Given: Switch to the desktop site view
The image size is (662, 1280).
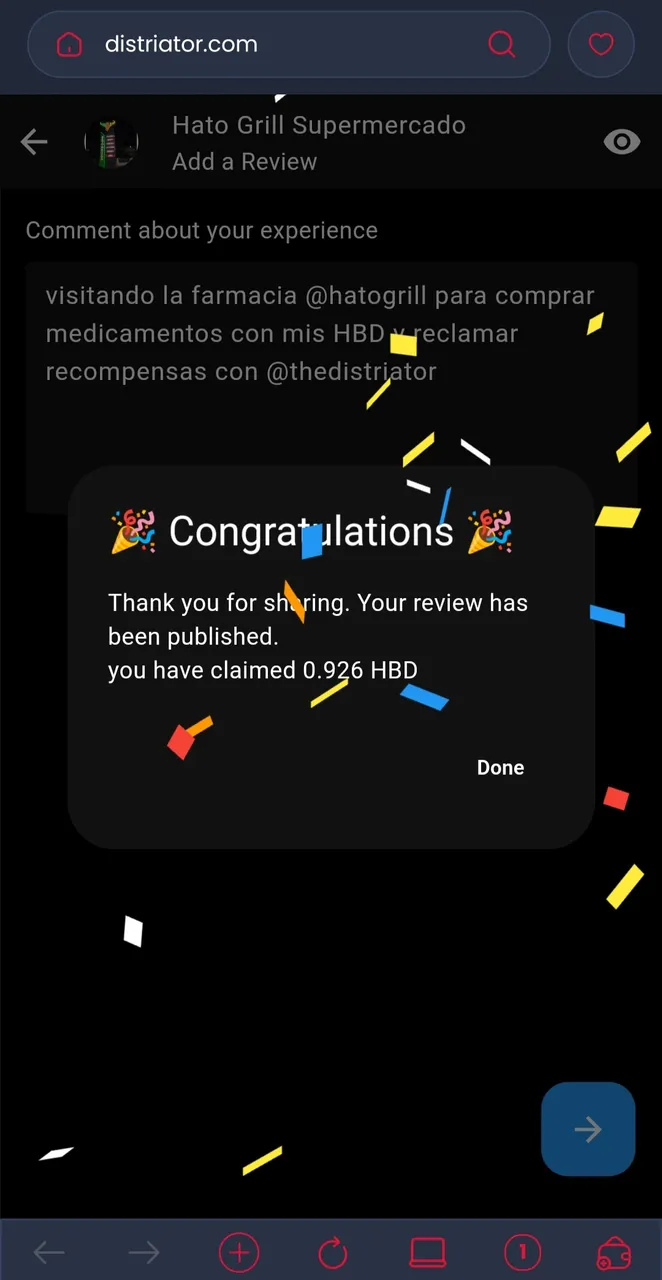Looking at the screenshot, I should pos(427,1251).
